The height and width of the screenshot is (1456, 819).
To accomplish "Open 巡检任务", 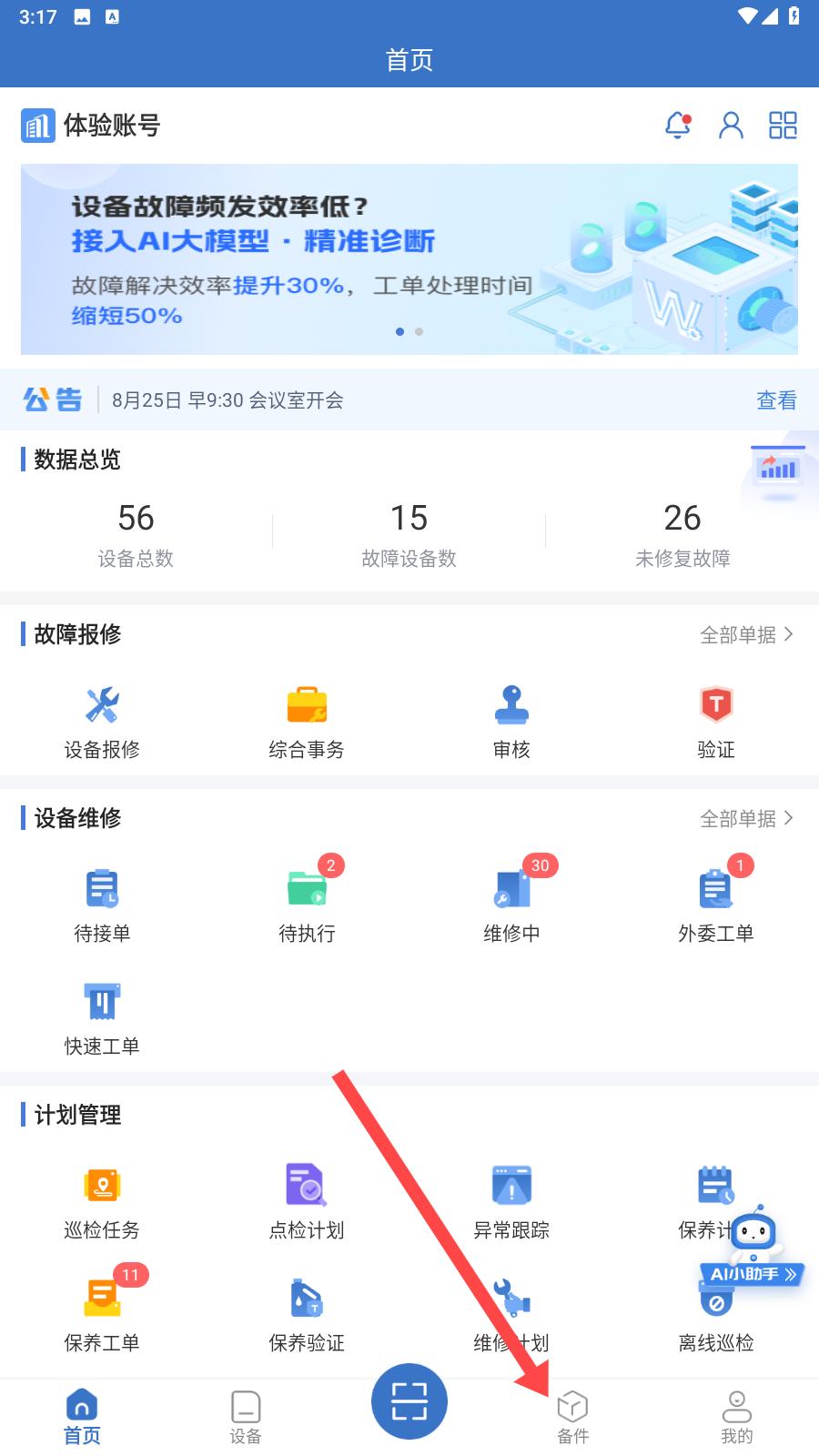I will point(102,1202).
